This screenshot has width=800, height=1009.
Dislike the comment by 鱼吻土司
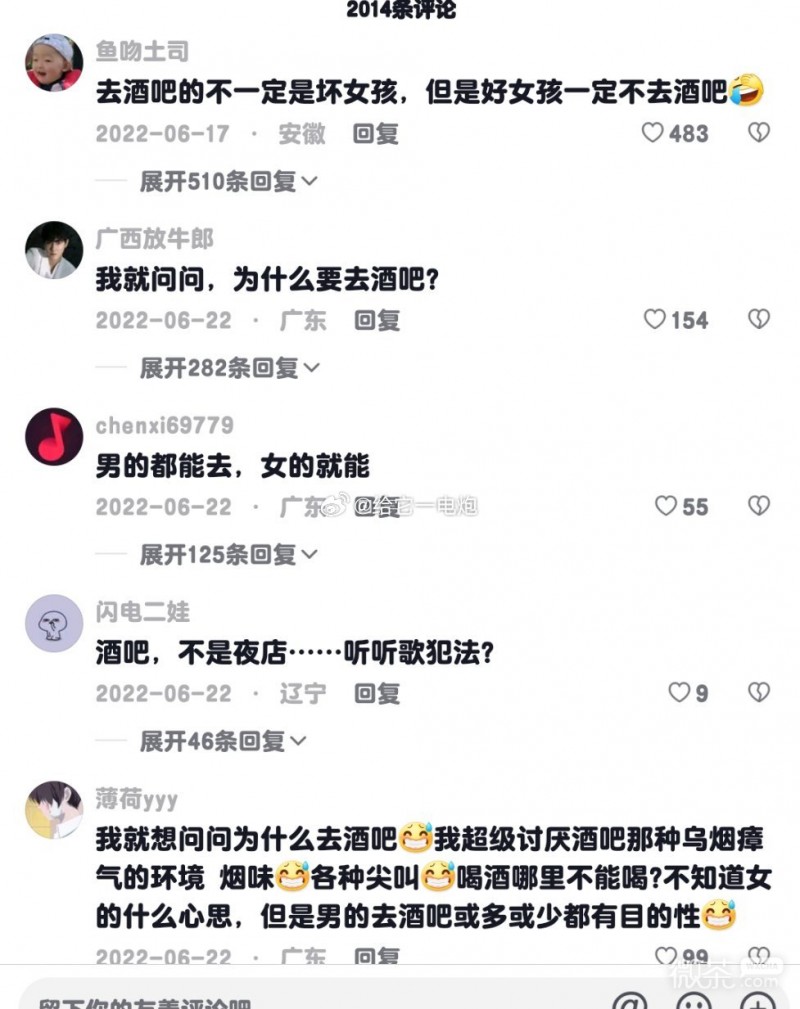coord(759,132)
